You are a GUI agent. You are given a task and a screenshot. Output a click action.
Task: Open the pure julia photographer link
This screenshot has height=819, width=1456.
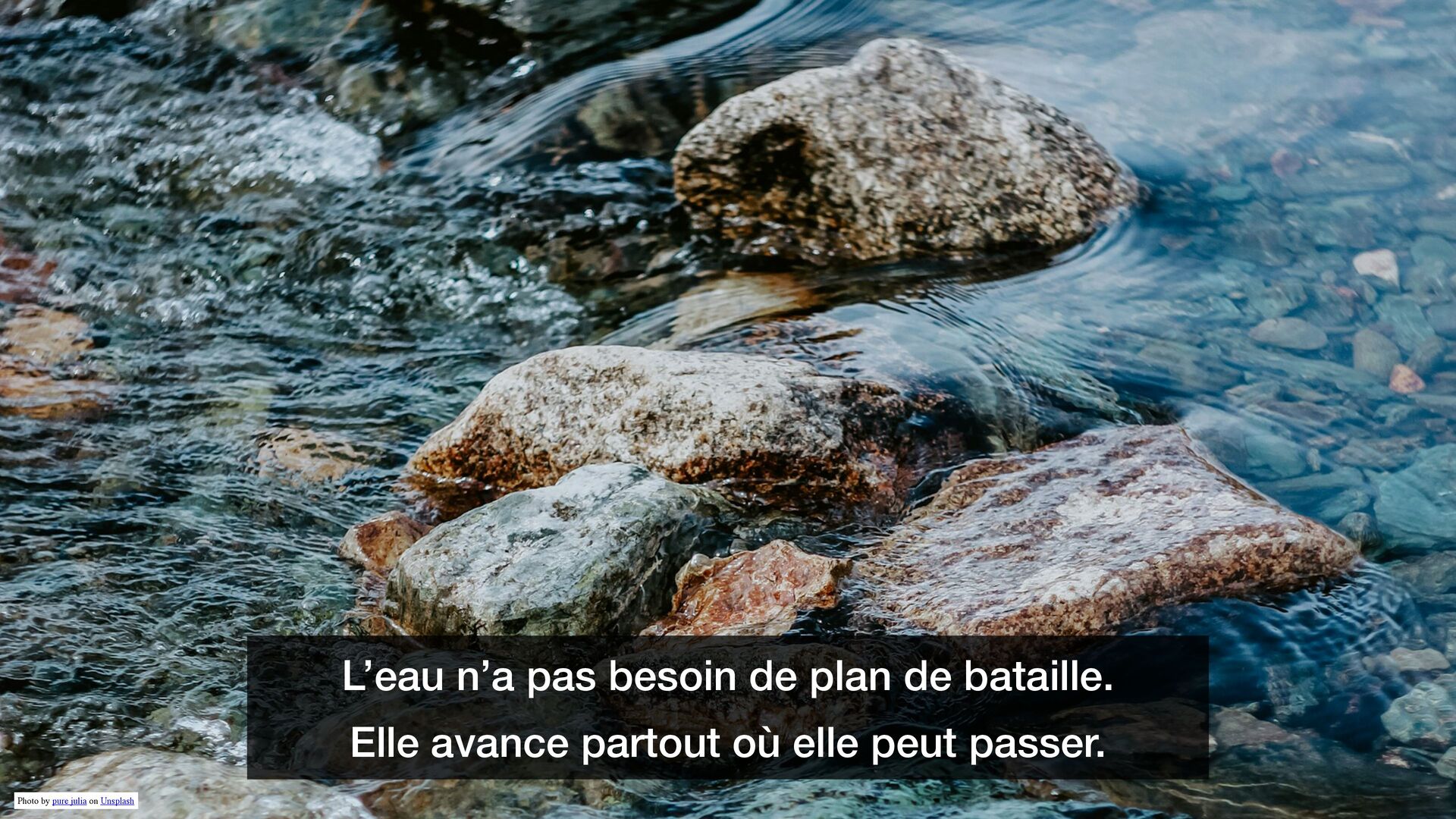(x=69, y=801)
